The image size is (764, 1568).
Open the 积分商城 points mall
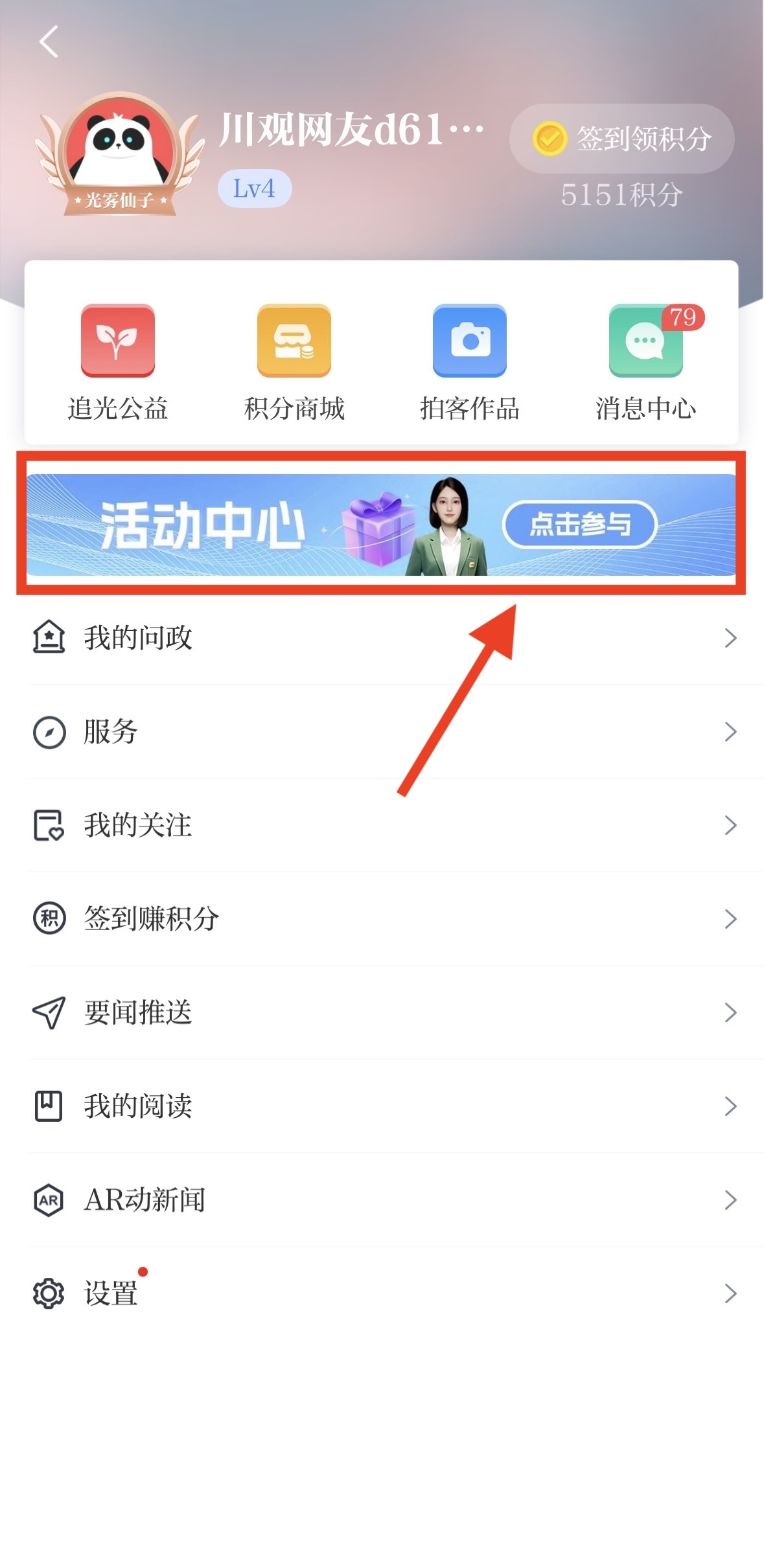click(x=294, y=363)
